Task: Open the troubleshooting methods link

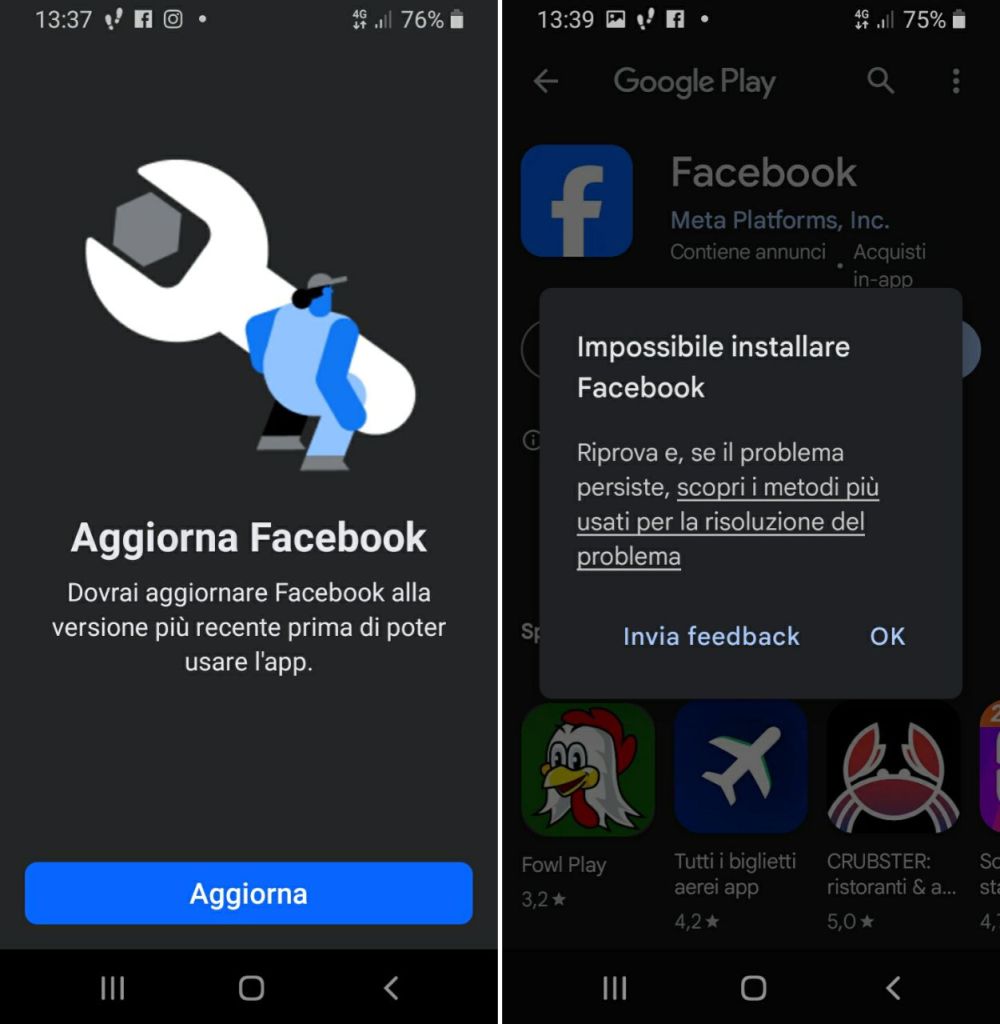Action: coord(727,521)
